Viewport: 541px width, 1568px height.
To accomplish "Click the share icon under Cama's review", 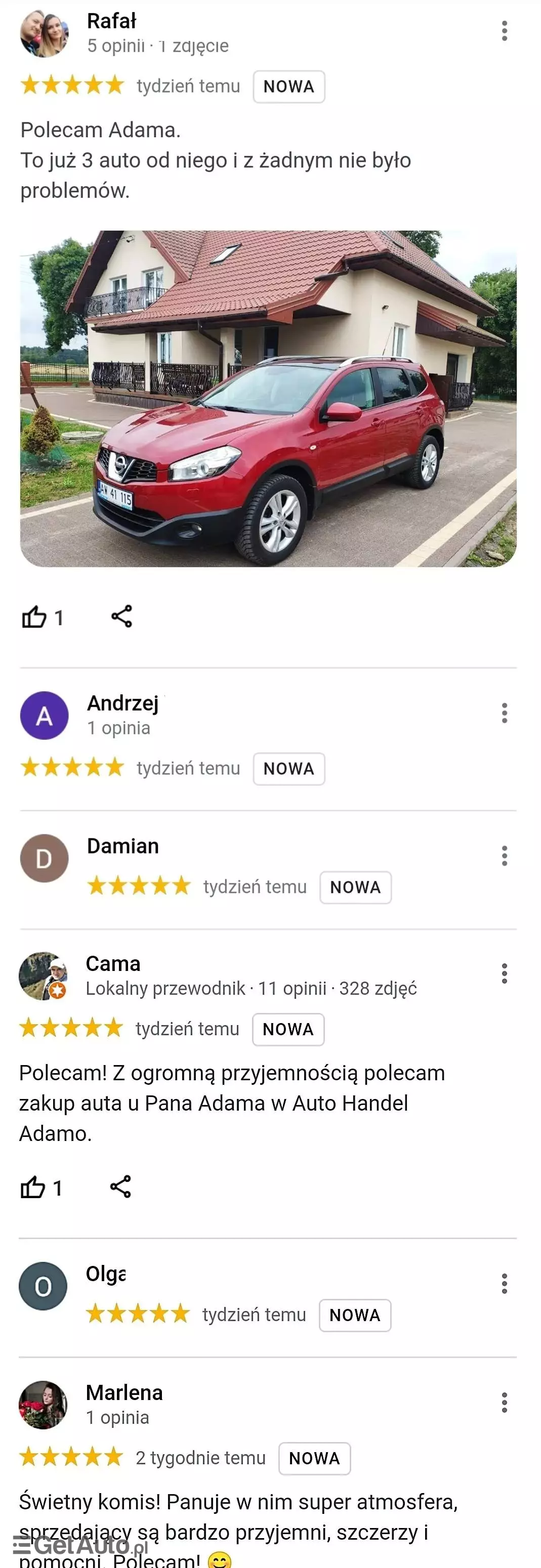I will (121, 1185).
